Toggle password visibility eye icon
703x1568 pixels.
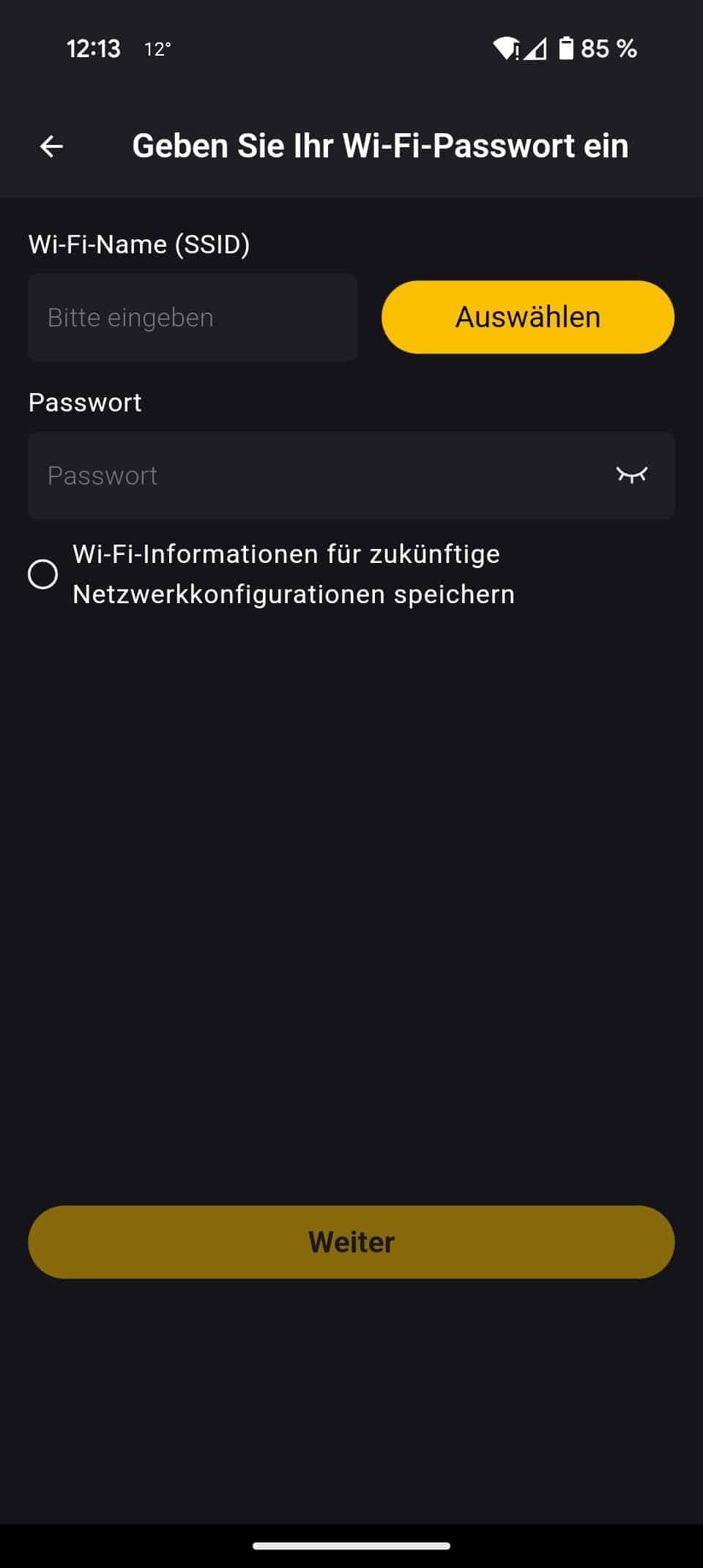(x=631, y=475)
